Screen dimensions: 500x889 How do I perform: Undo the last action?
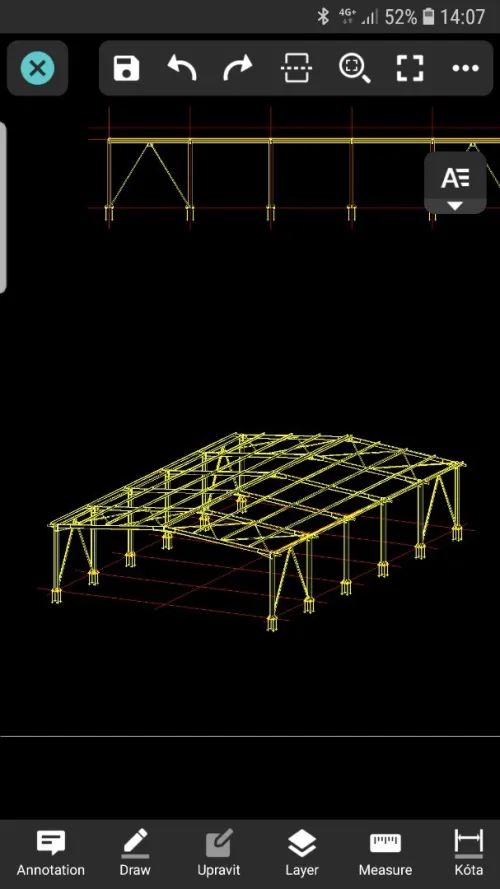[182, 68]
